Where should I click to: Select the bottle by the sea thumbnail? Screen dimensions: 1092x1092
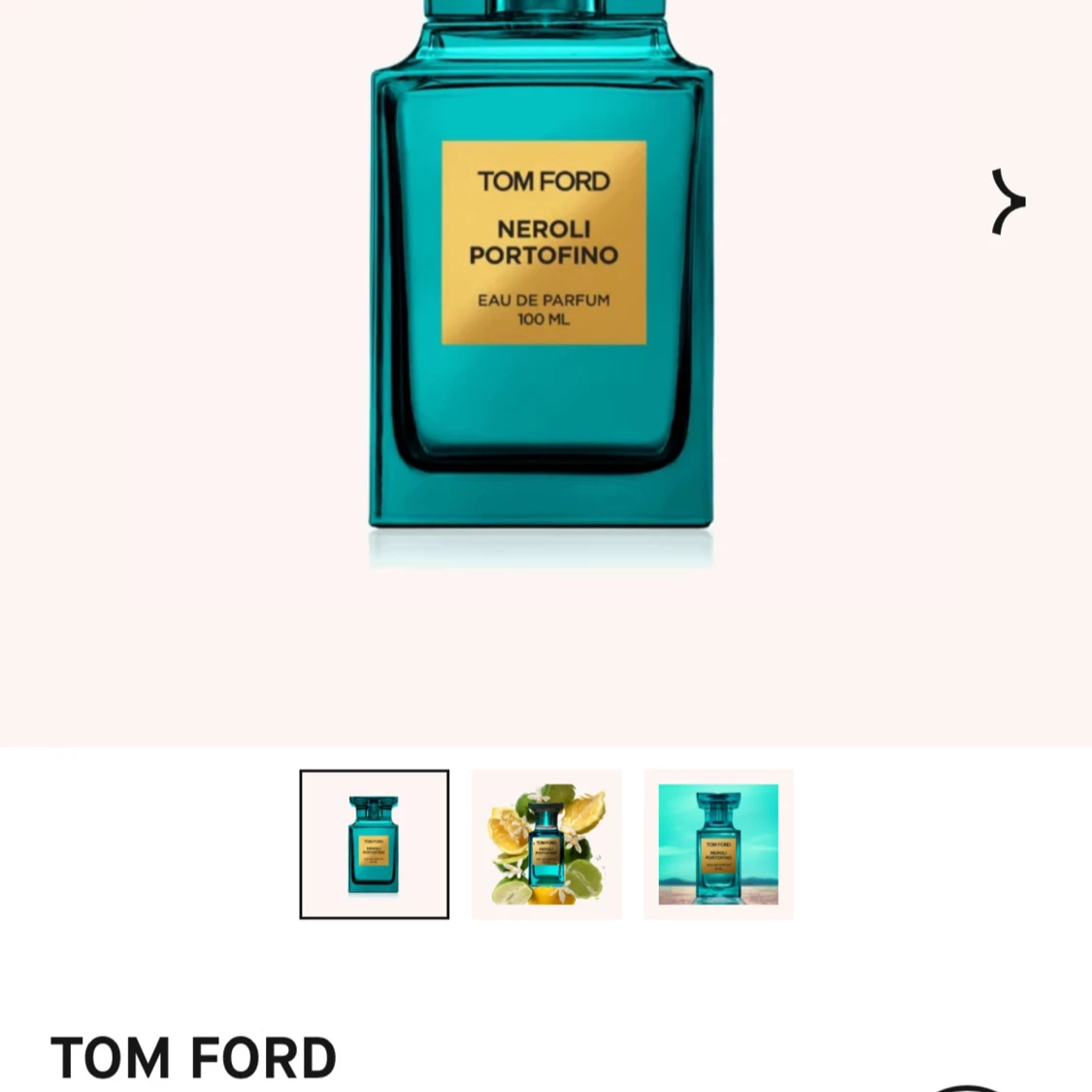point(718,844)
